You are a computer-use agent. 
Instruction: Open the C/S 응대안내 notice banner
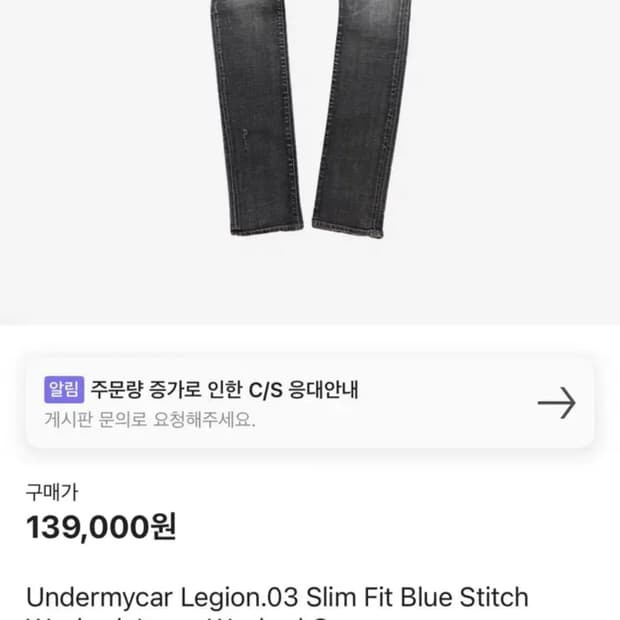pos(310,403)
